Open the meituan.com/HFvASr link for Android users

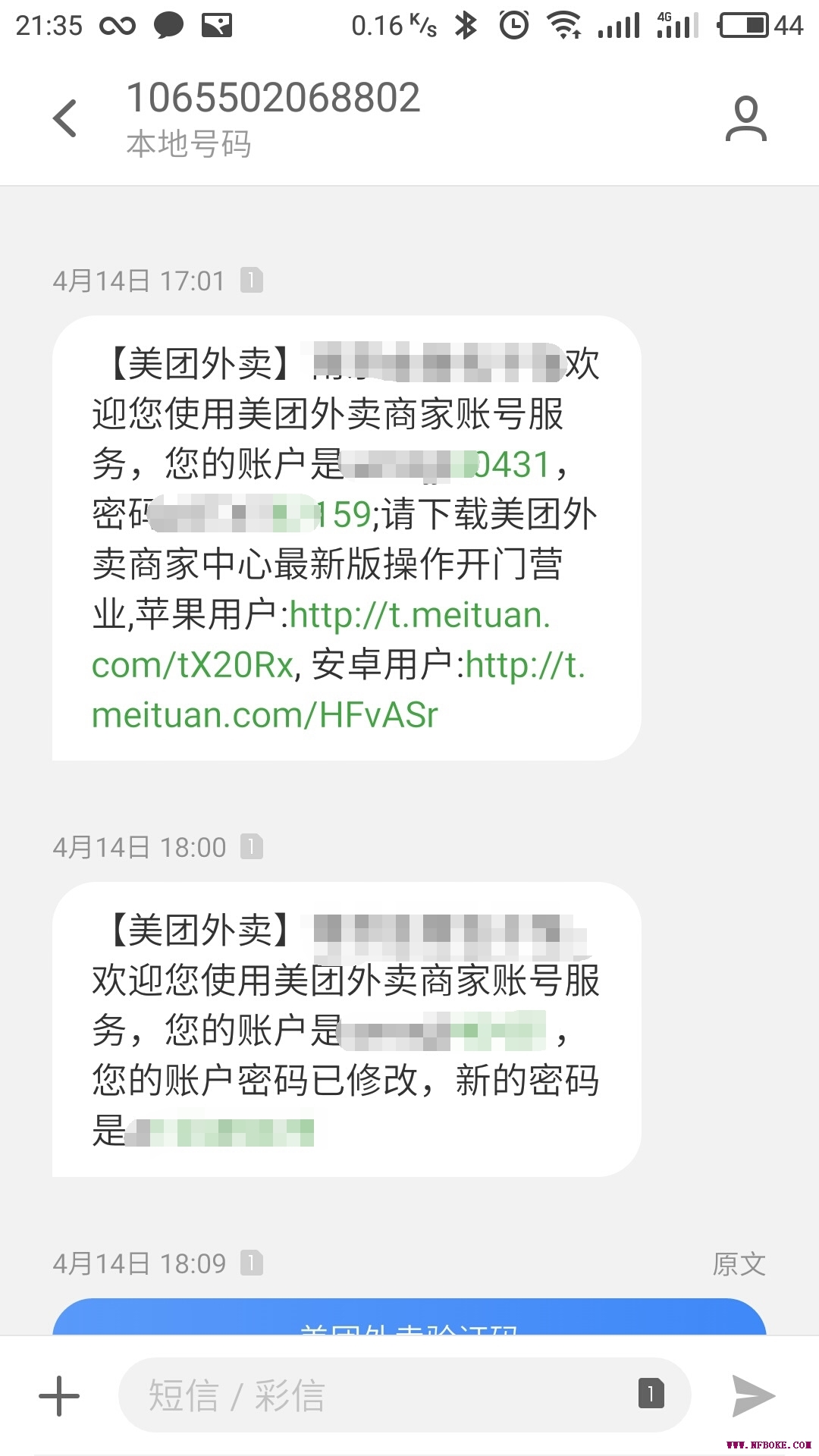click(x=339, y=690)
